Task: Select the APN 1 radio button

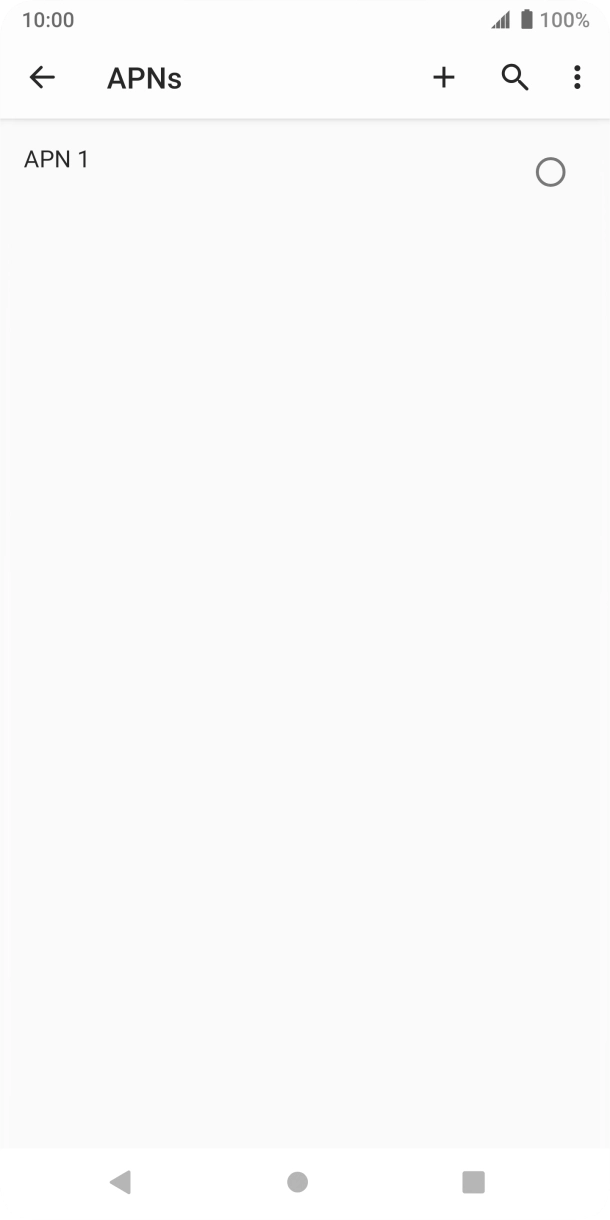Action: (x=550, y=173)
